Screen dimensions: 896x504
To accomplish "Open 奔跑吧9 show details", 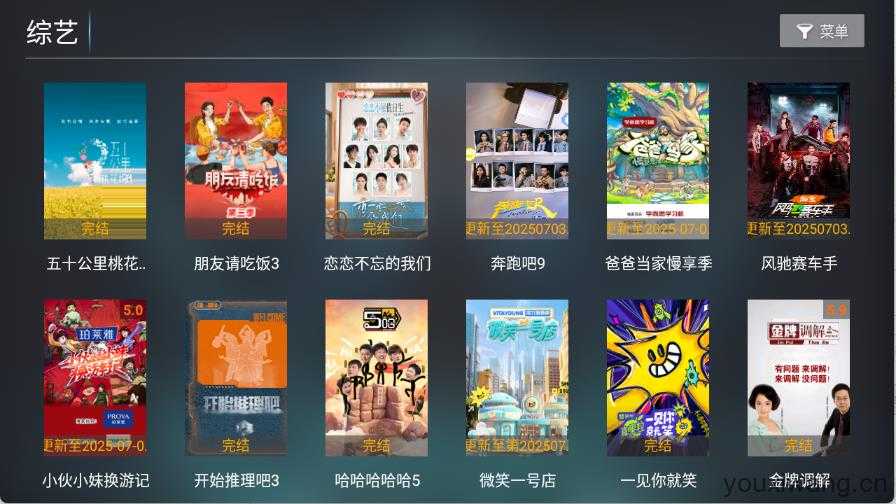I will tap(517, 161).
